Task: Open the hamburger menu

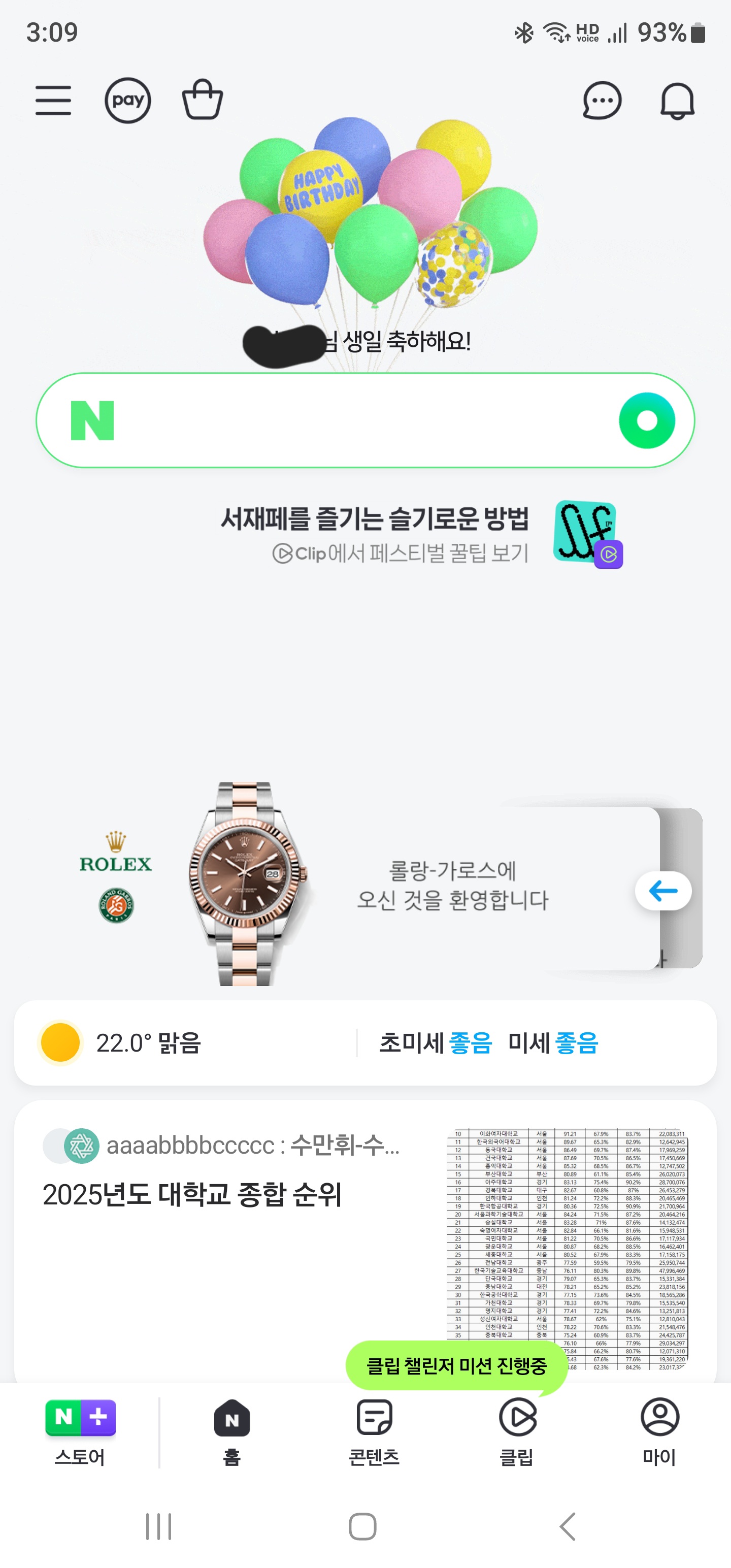Action: [x=53, y=101]
